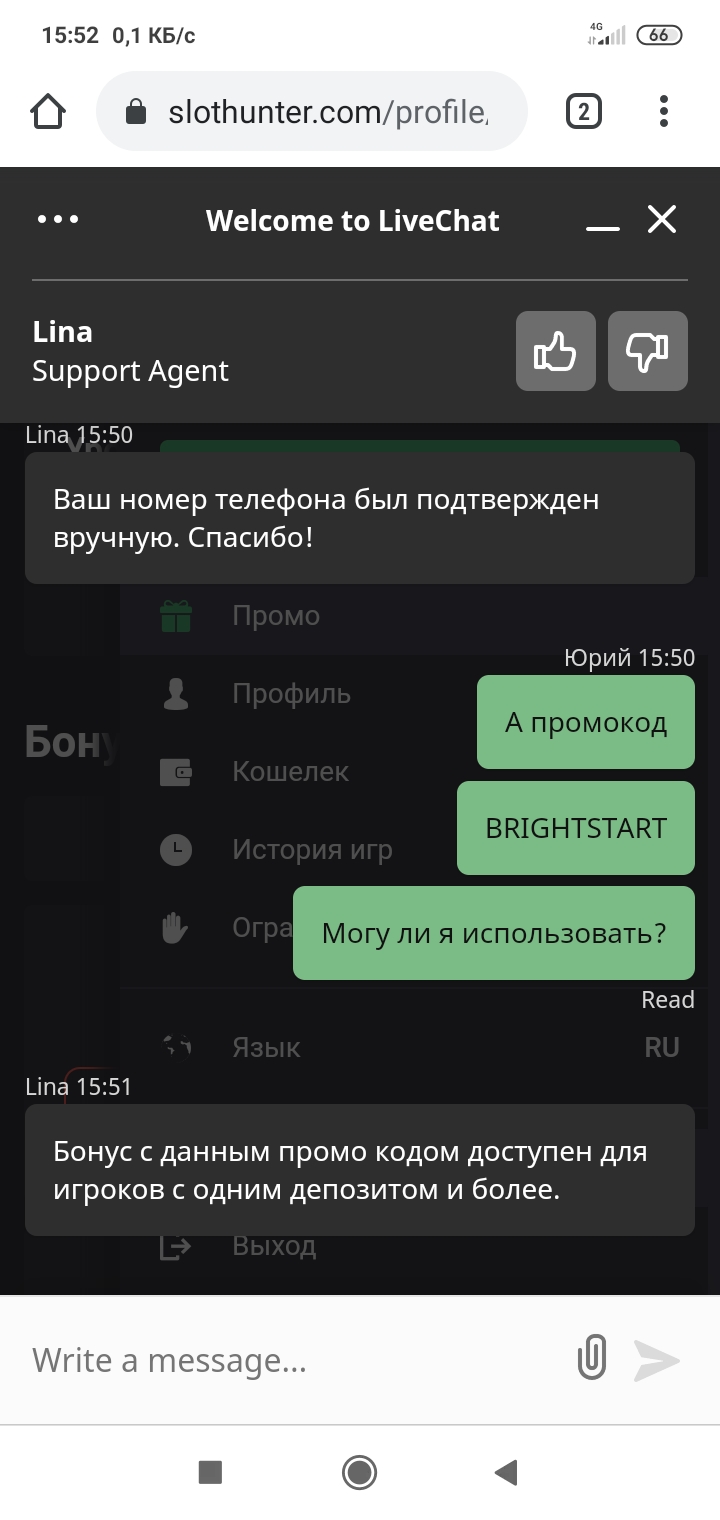
Task: Send the chat message
Action: [x=657, y=1360]
